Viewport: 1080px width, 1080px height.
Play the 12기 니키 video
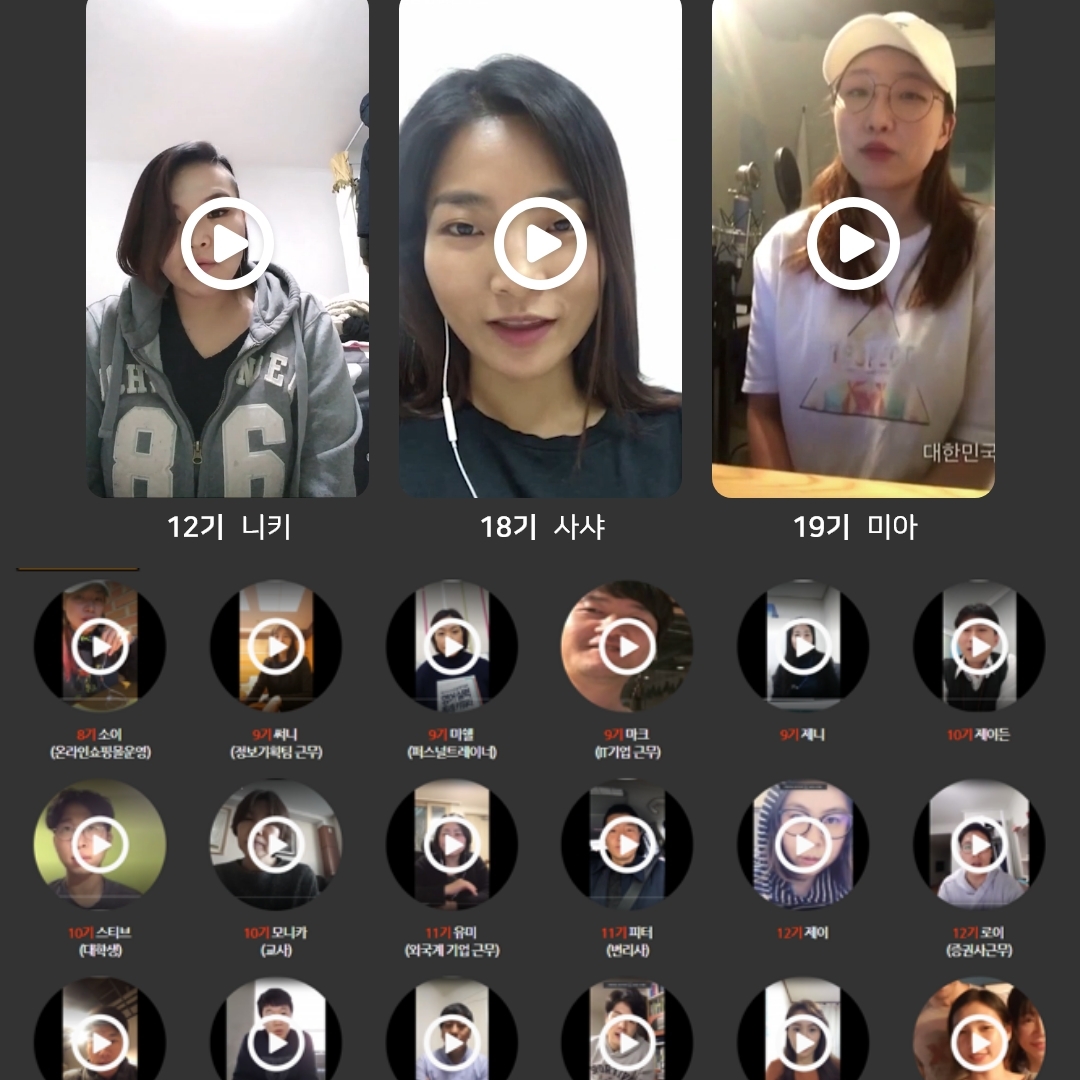[x=227, y=243]
